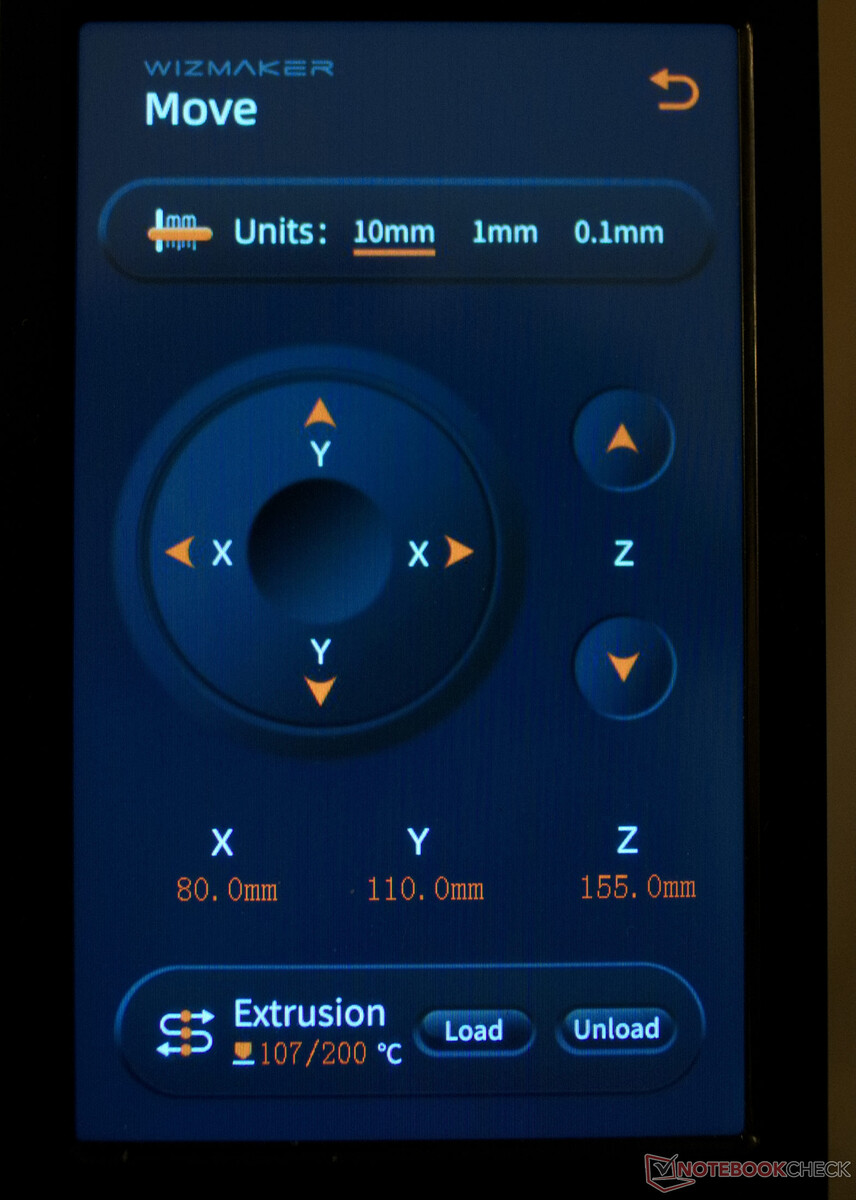The height and width of the screenshot is (1200, 856).
Task: Choose the 0.1mm unit step
Action: pos(618,233)
